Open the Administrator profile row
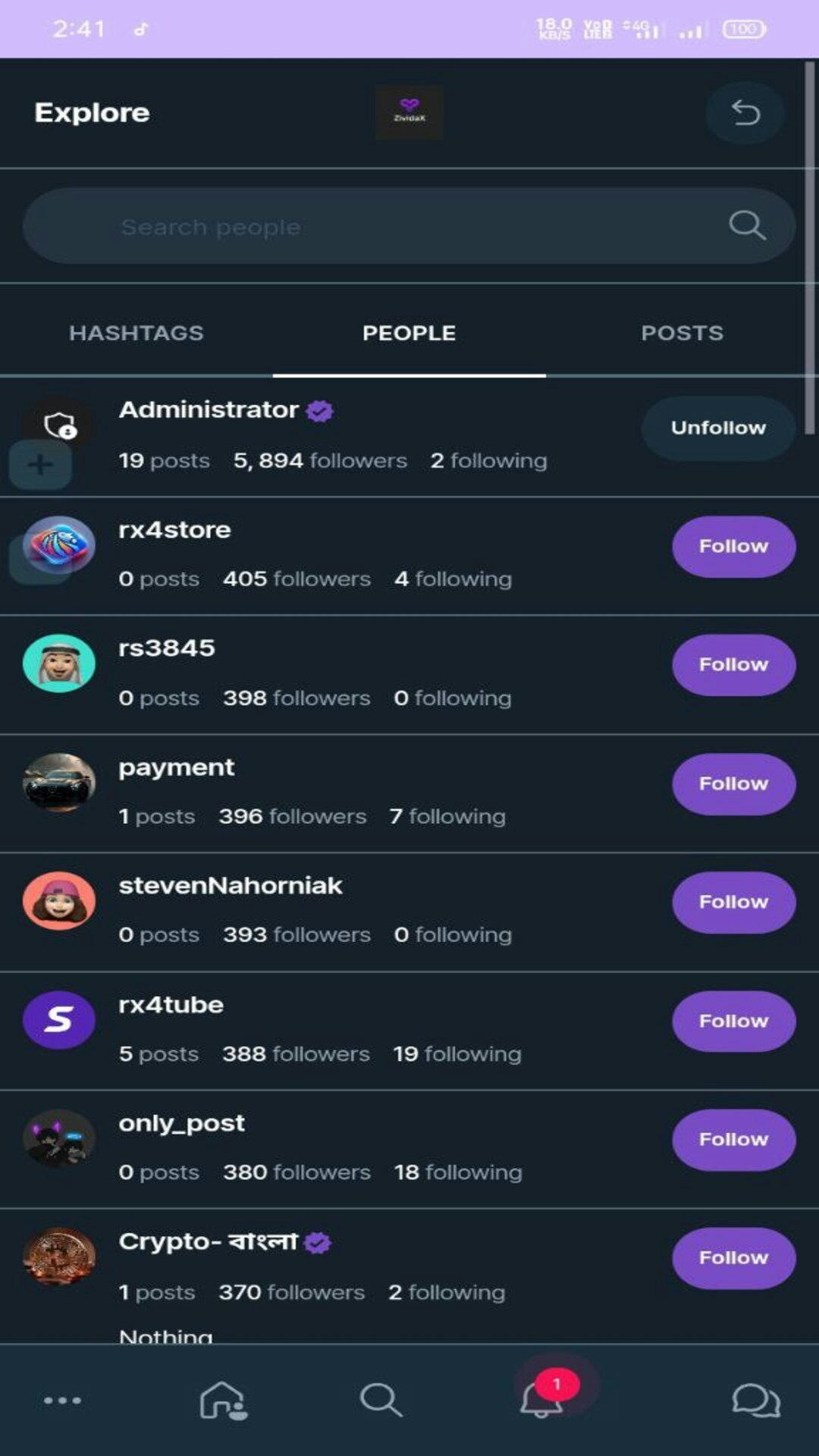Viewport: 819px width, 1456px height. coord(409,437)
